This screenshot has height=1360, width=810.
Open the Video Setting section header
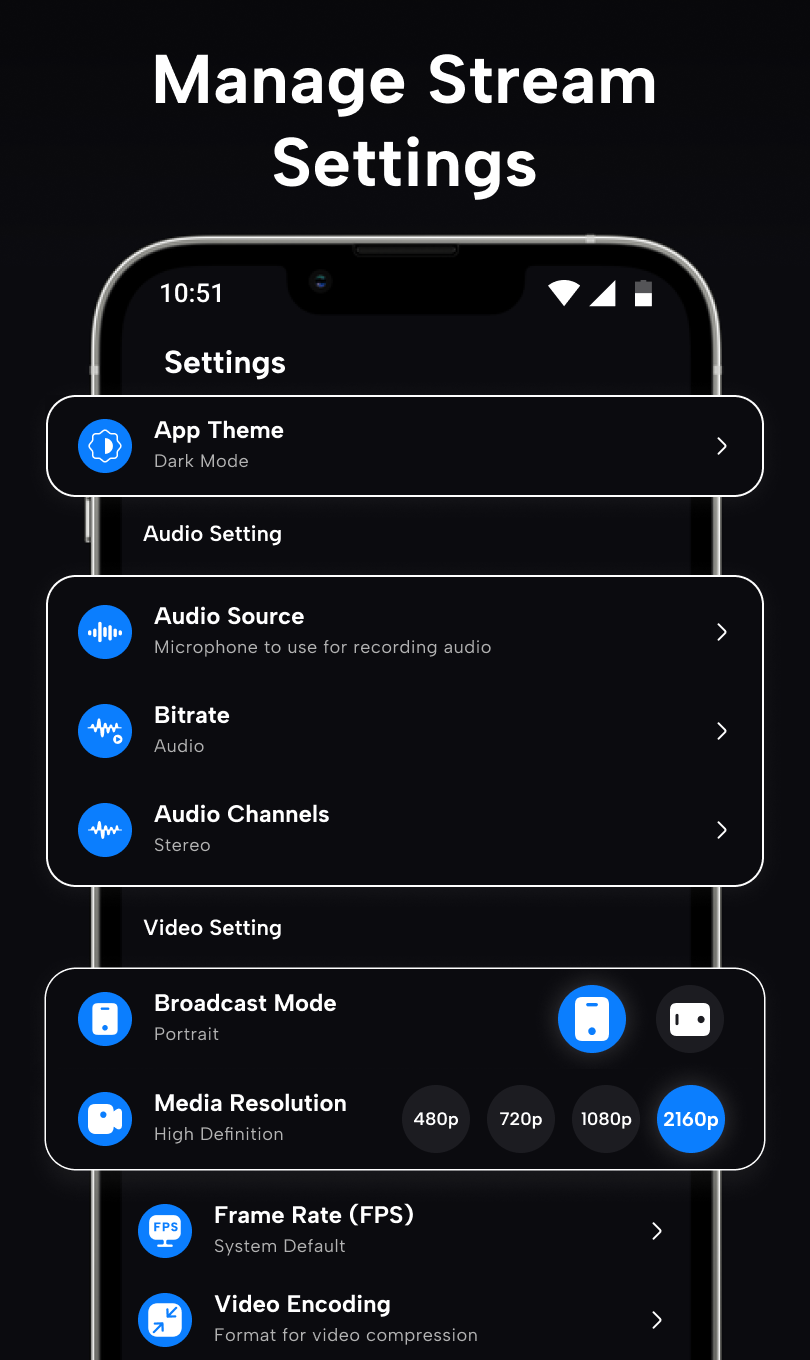(212, 928)
